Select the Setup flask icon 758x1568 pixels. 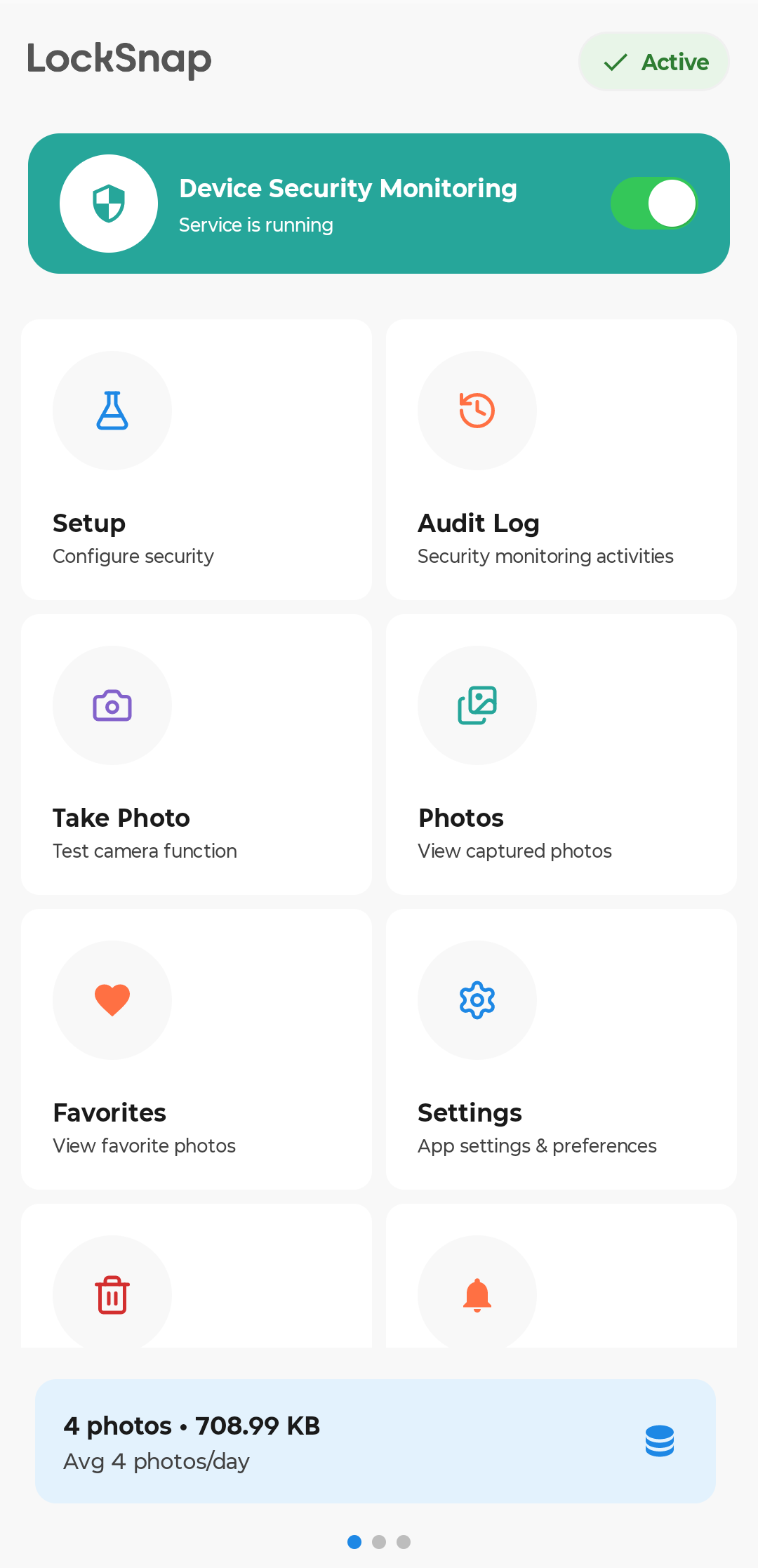click(x=112, y=411)
